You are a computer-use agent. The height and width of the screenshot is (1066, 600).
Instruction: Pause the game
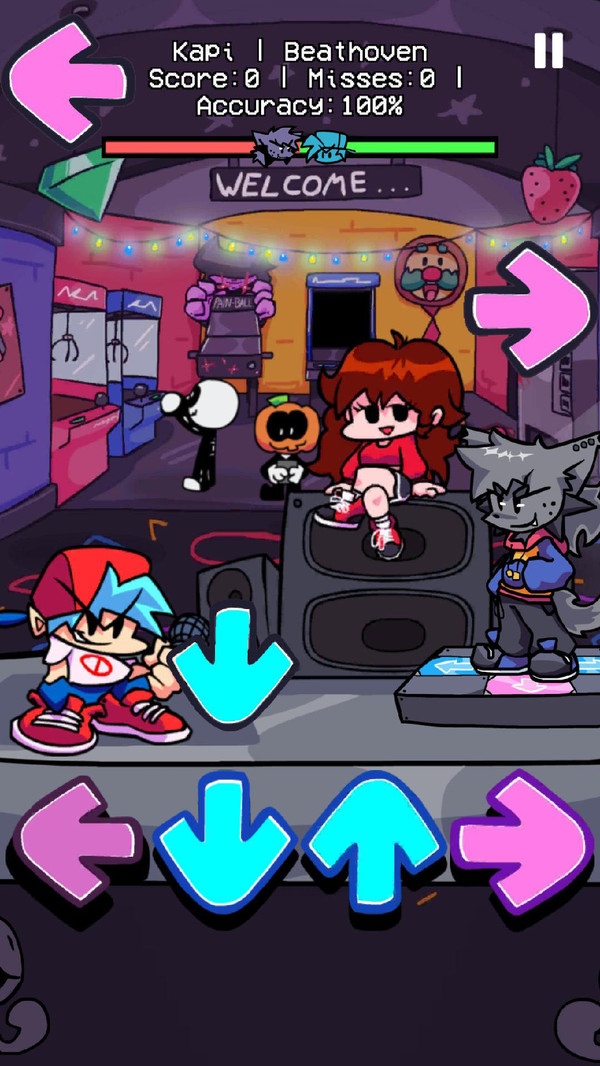click(x=548, y=50)
